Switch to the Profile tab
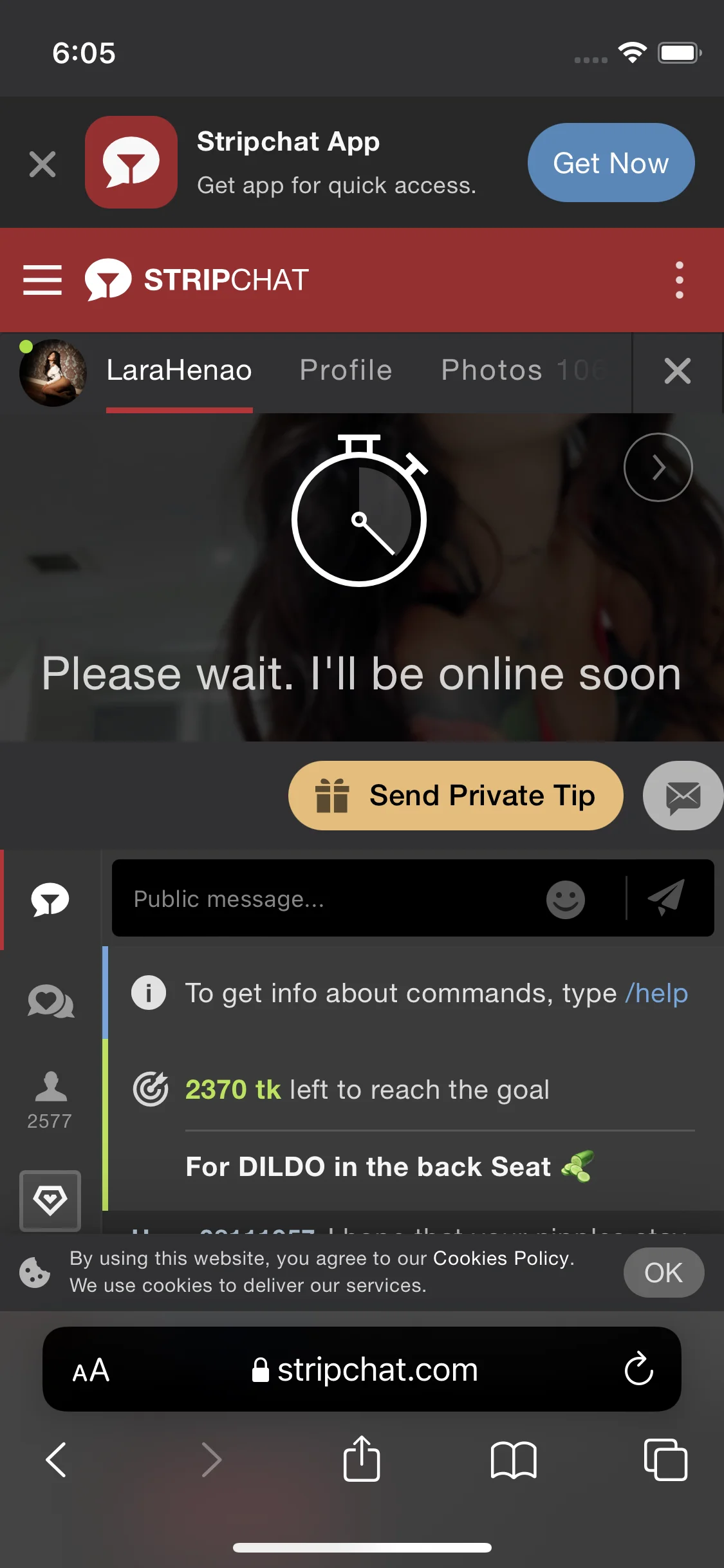Image resolution: width=724 pixels, height=1568 pixels. [346, 370]
